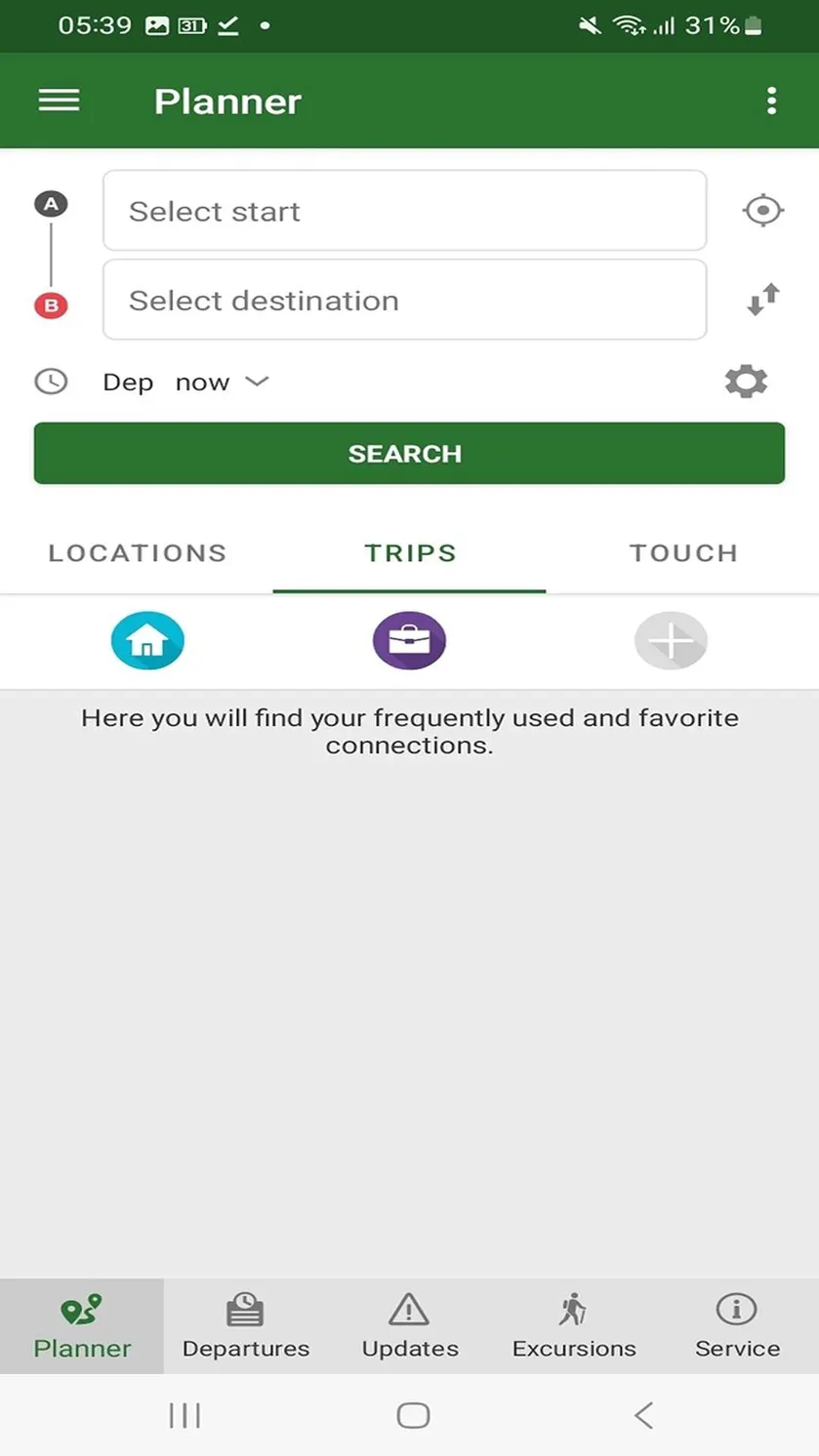Open the Excursions section
The height and width of the screenshot is (1456, 819).
574,1326
